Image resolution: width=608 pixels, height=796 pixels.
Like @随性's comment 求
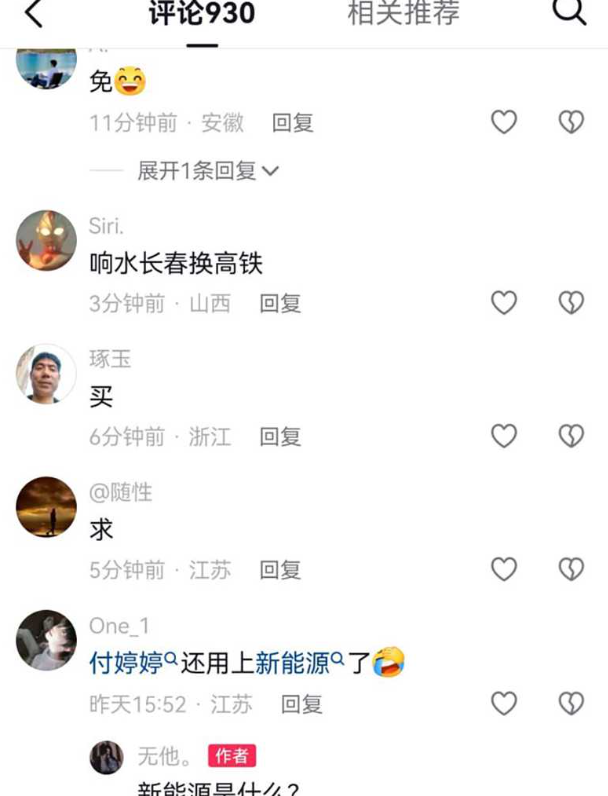point(504,570)
